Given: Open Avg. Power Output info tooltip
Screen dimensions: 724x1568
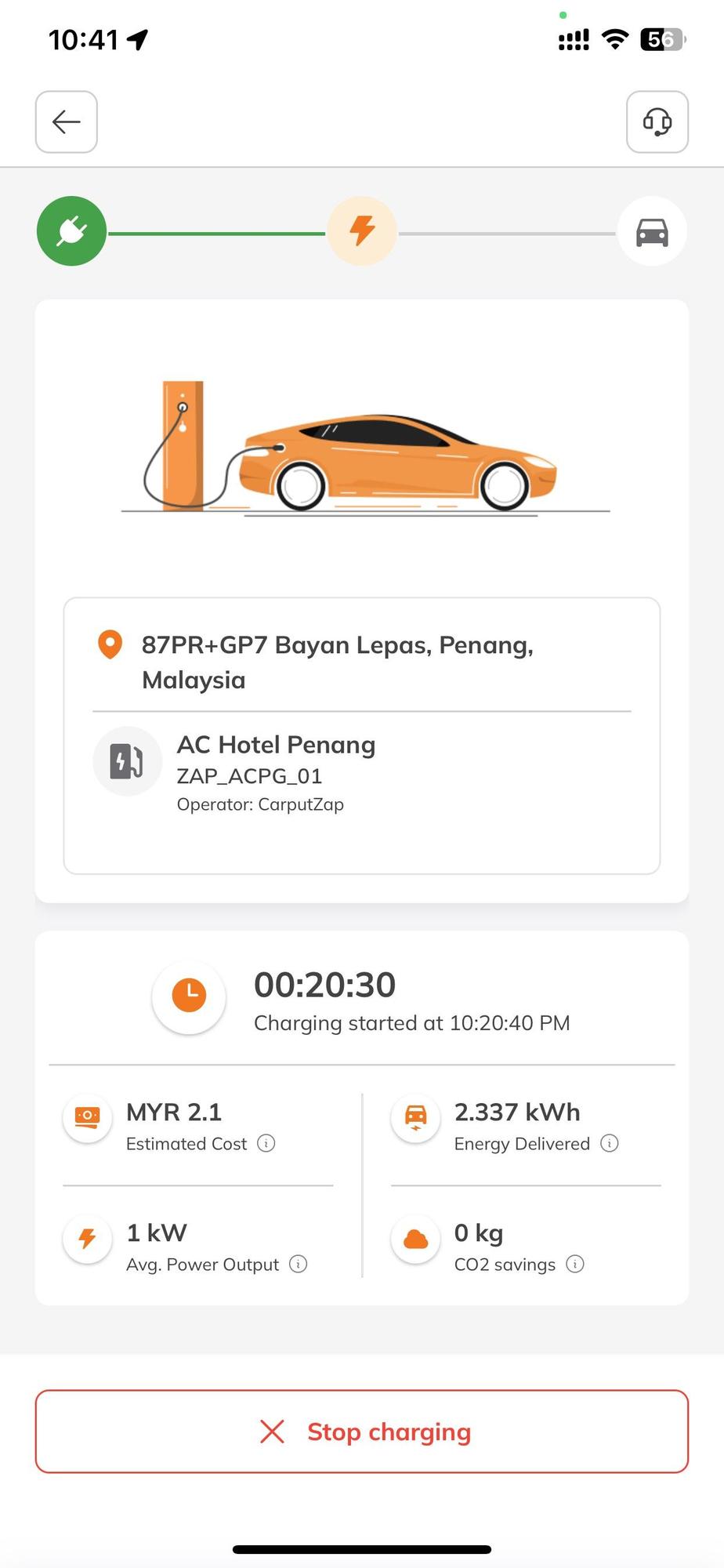Looking at the screenshot, I should coord(298,1265).
